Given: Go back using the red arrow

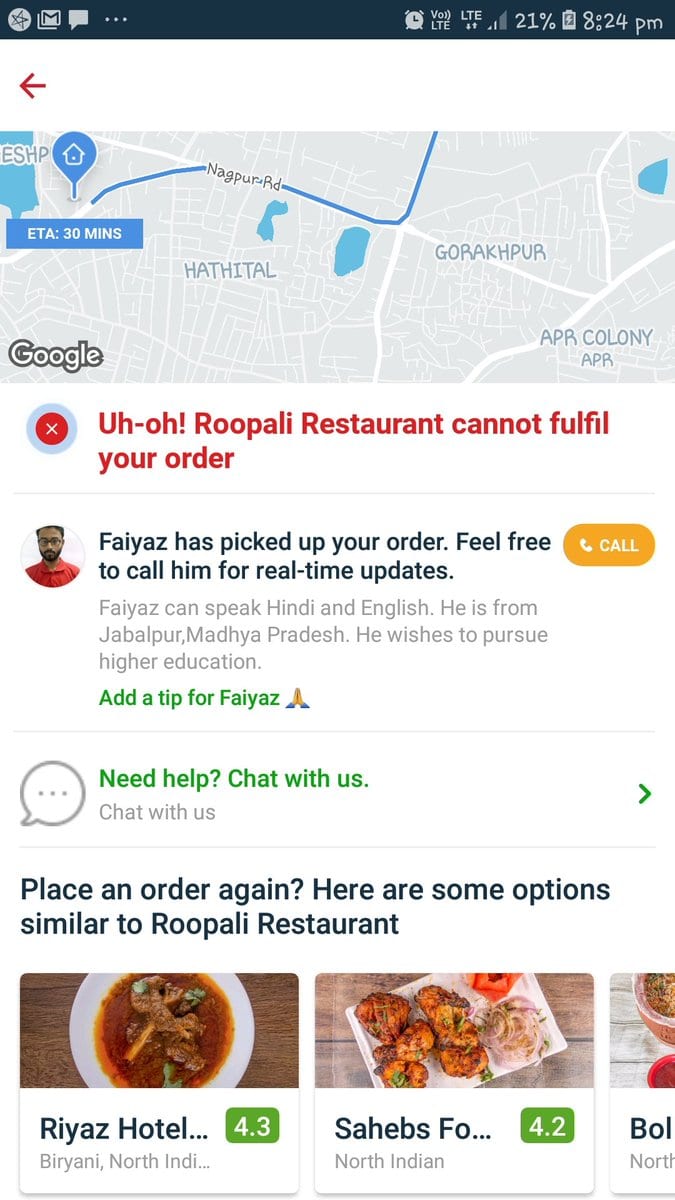Looking at the screenshot, I should pyautogui.click(x=33, y=86).
